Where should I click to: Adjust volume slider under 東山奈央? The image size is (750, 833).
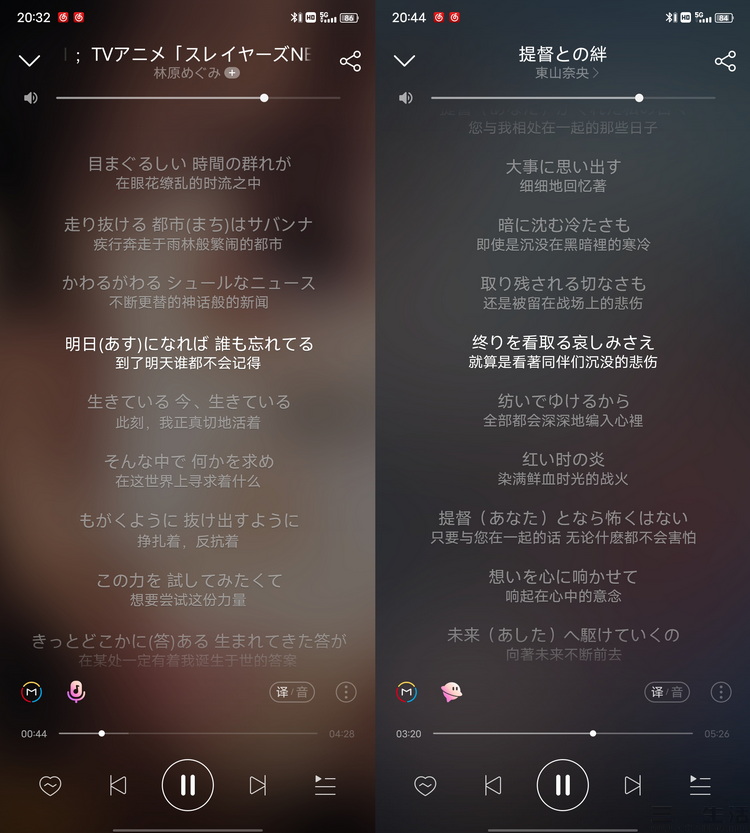point(639,98)
